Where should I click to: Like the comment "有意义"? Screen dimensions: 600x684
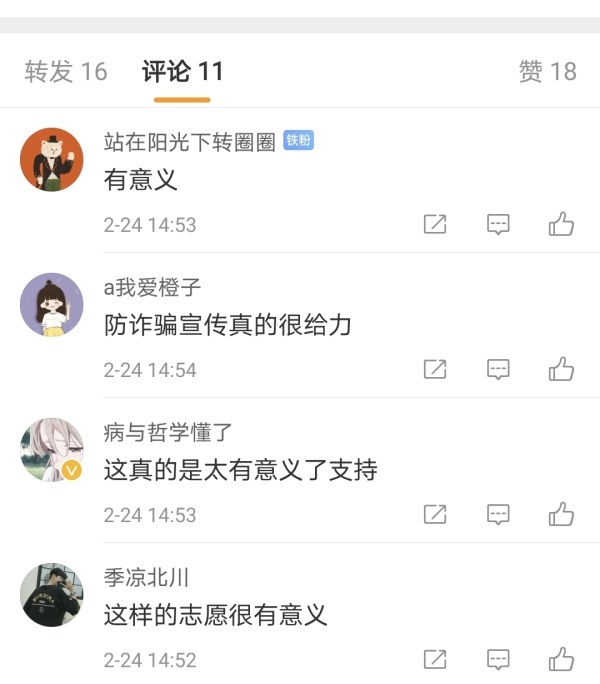pos(561,224)
